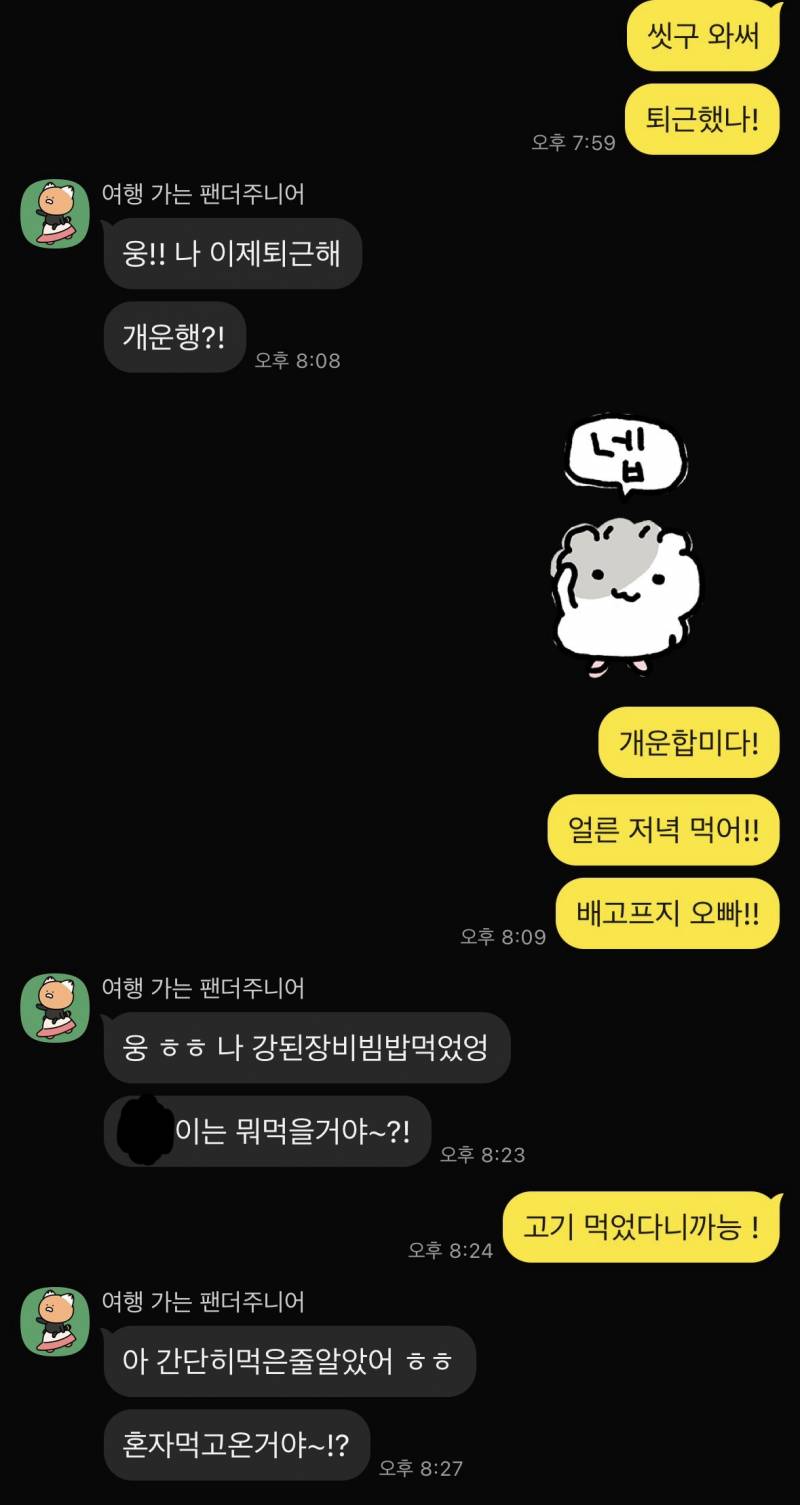Select the yellow 개운합미다! bubble
The image size is (800, 1505).
point(687,746)
